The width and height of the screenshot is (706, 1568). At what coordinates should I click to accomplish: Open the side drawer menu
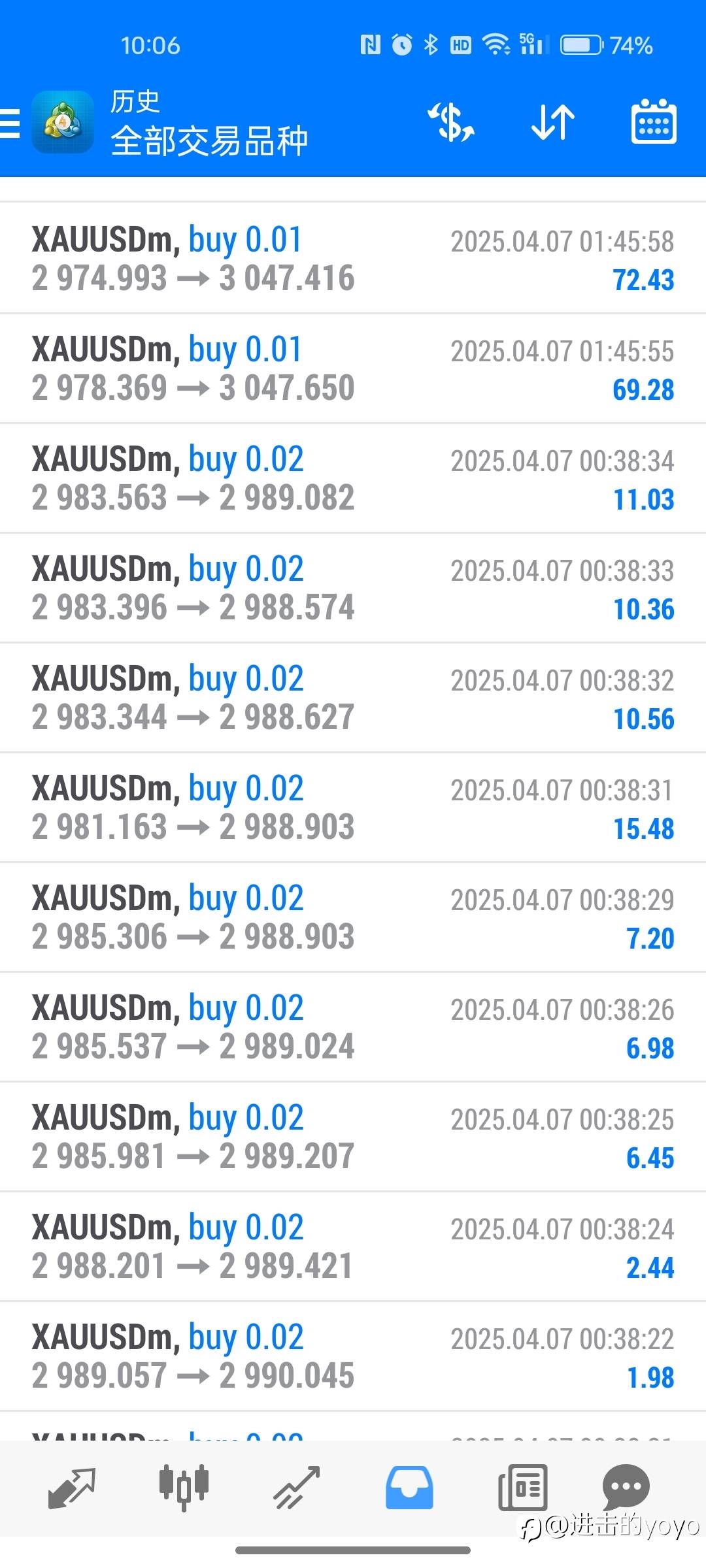click(x=10, y=123)
